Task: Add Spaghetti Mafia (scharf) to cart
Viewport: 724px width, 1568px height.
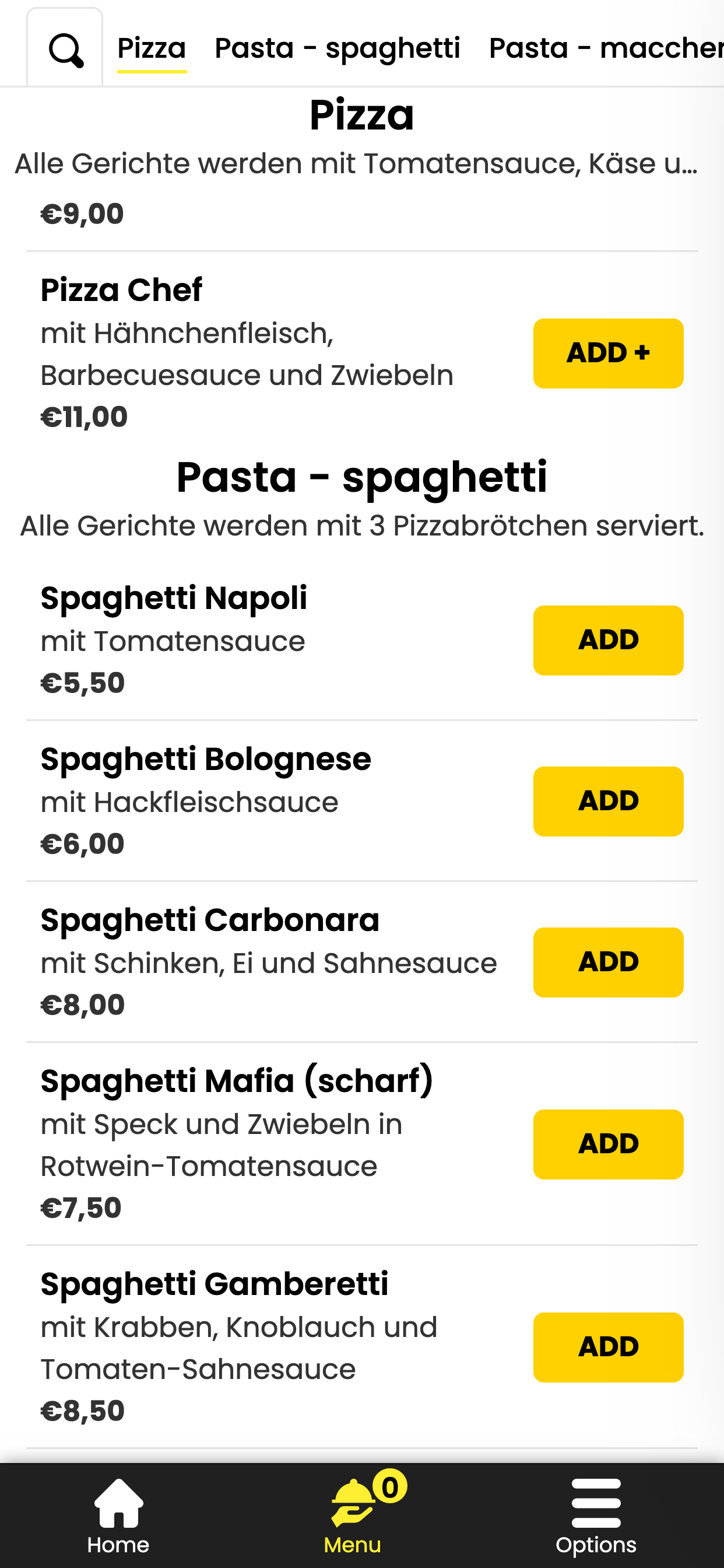Action: (x=609, y=1144)
